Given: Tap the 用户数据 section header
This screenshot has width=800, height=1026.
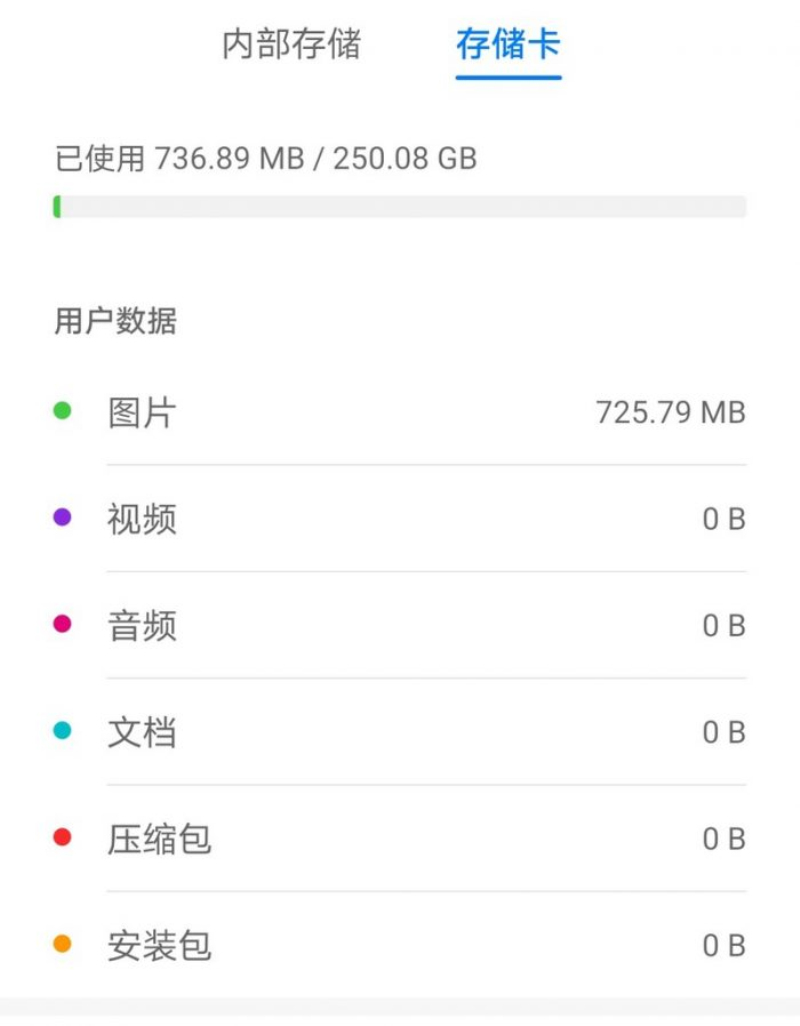Looking at the screenshot, I should tap(113, 322).
